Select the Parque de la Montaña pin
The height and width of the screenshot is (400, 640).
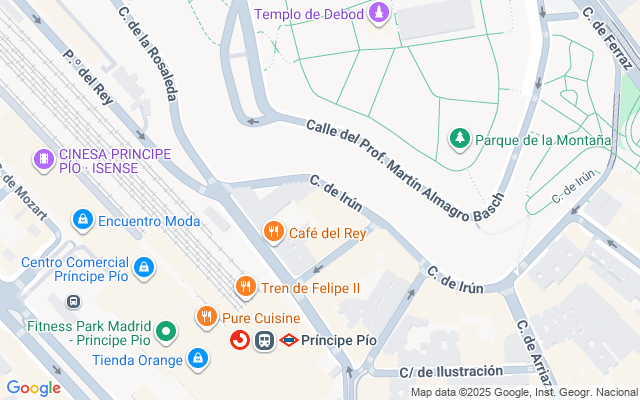click(460, 140)
